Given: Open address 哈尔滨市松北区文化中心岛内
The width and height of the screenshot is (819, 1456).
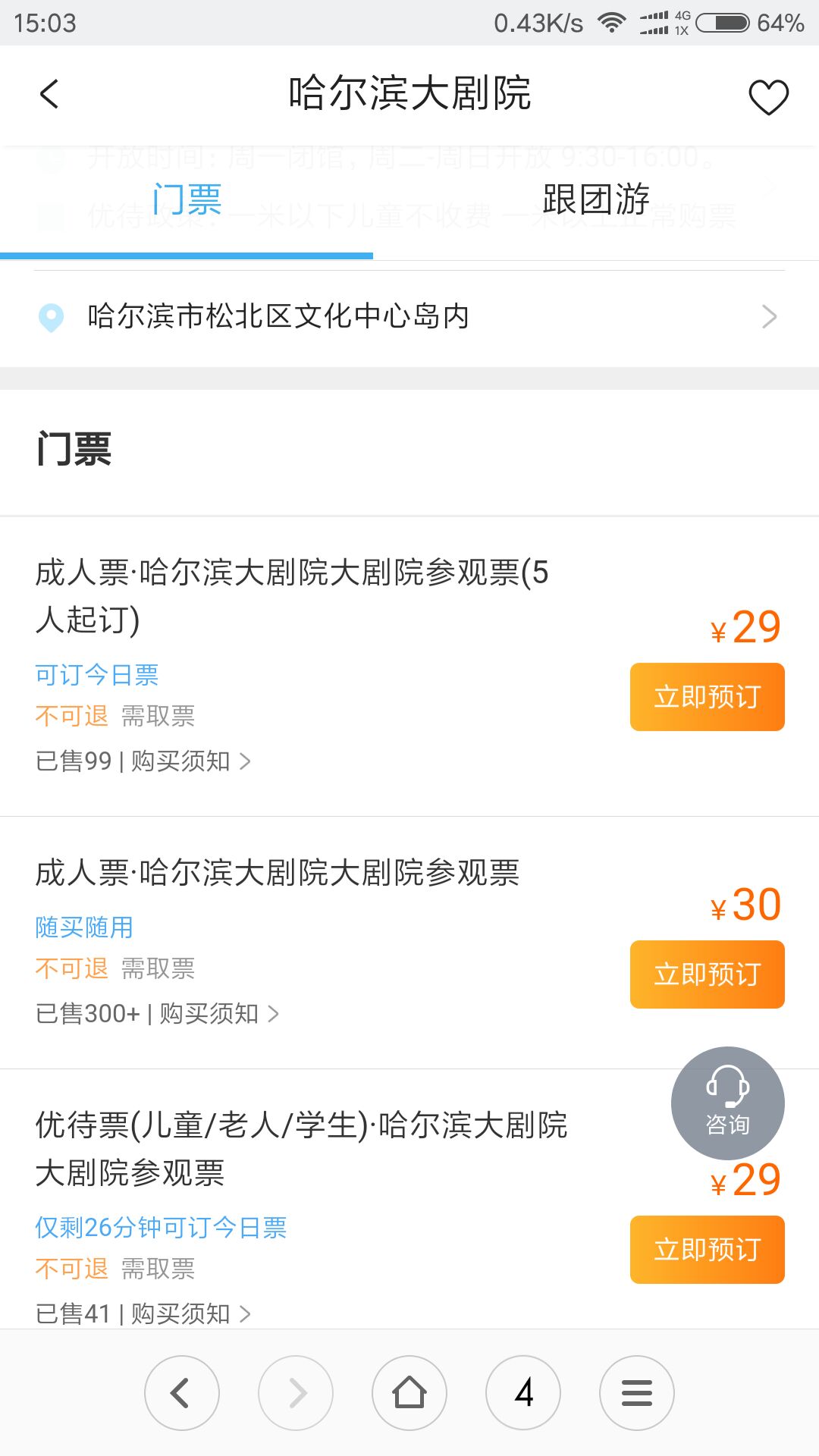Looking at the screenshot, I should click(409, 317).
